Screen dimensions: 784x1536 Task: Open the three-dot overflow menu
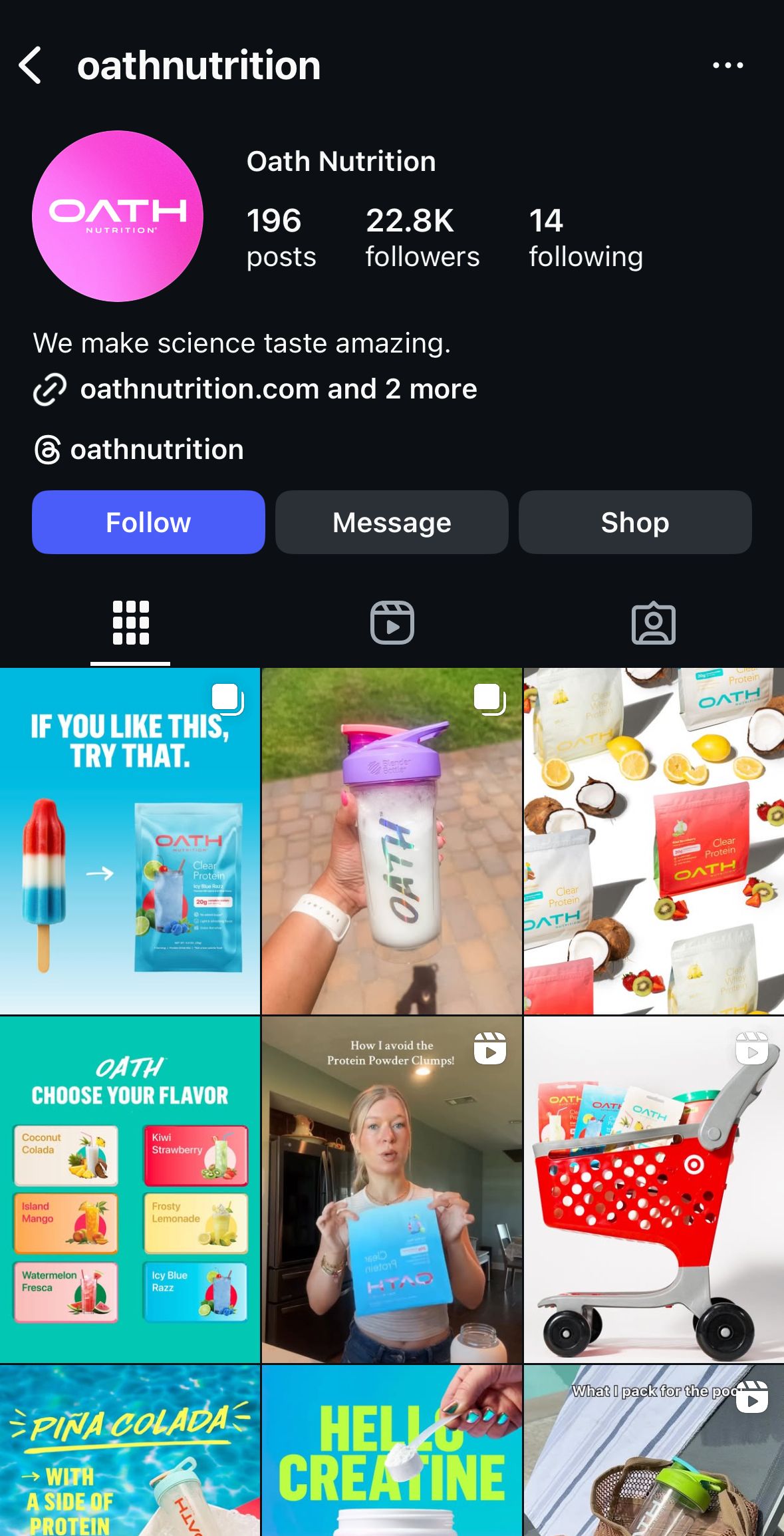pyautogui.click(x=727, y=65)
